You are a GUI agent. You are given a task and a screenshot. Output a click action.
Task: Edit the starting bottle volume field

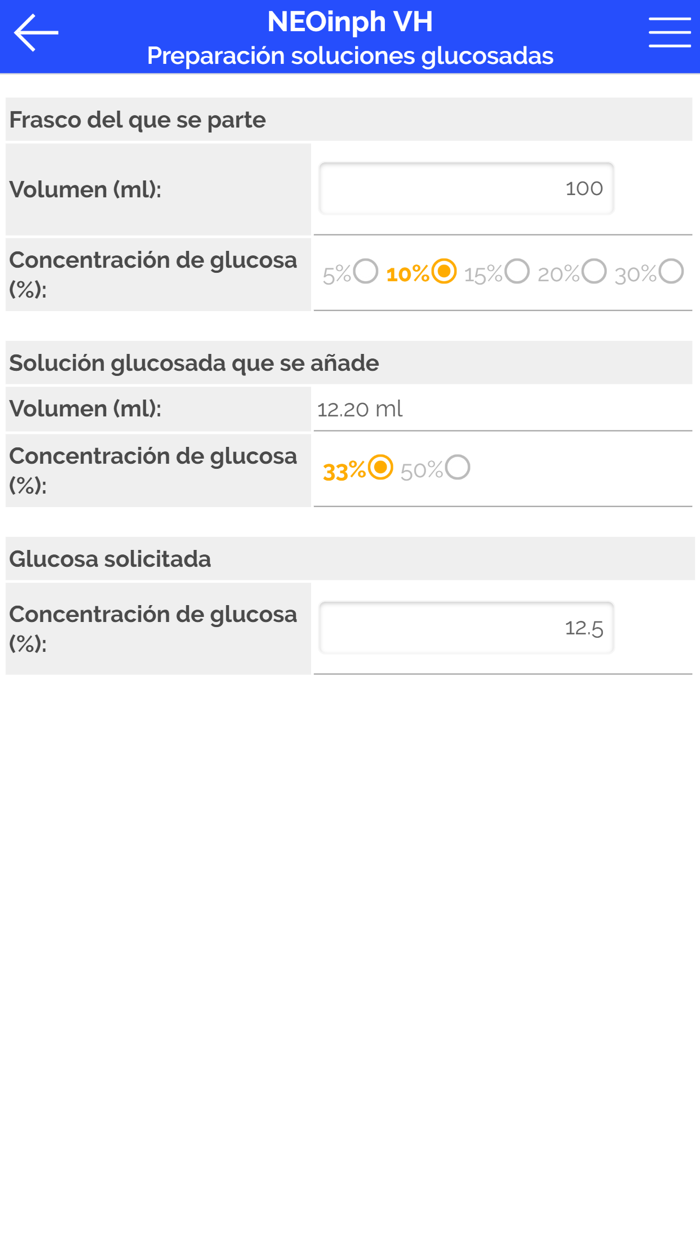coord(466,189)
